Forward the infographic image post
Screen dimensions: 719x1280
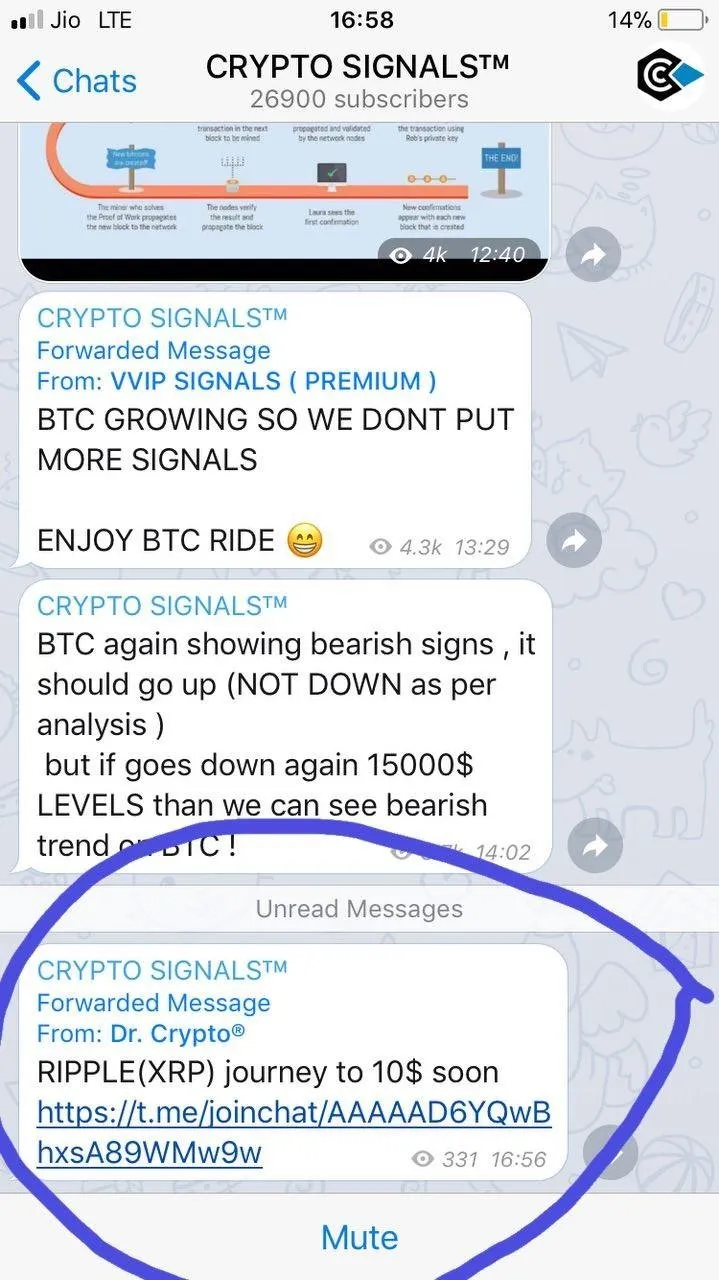593,255
